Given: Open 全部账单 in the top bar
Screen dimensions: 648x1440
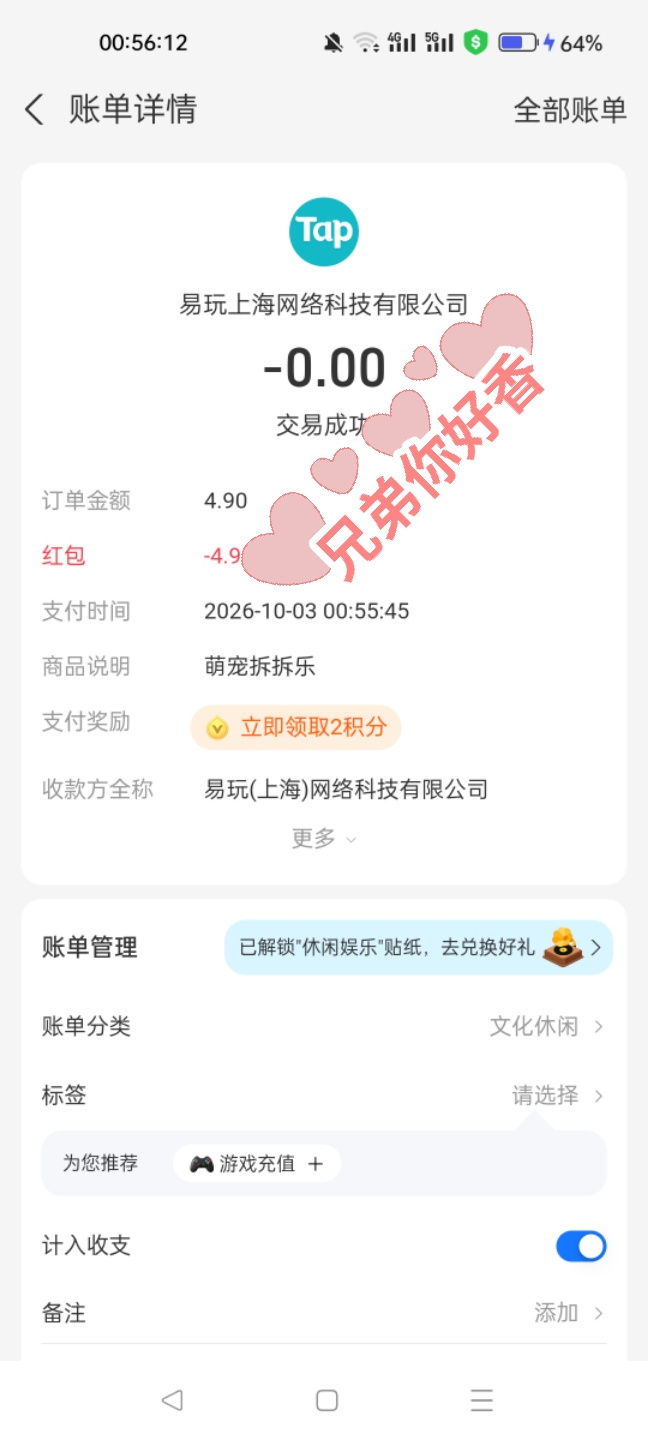Looking at the screenshot, I should pyautogui.click(x=570, y=110).
